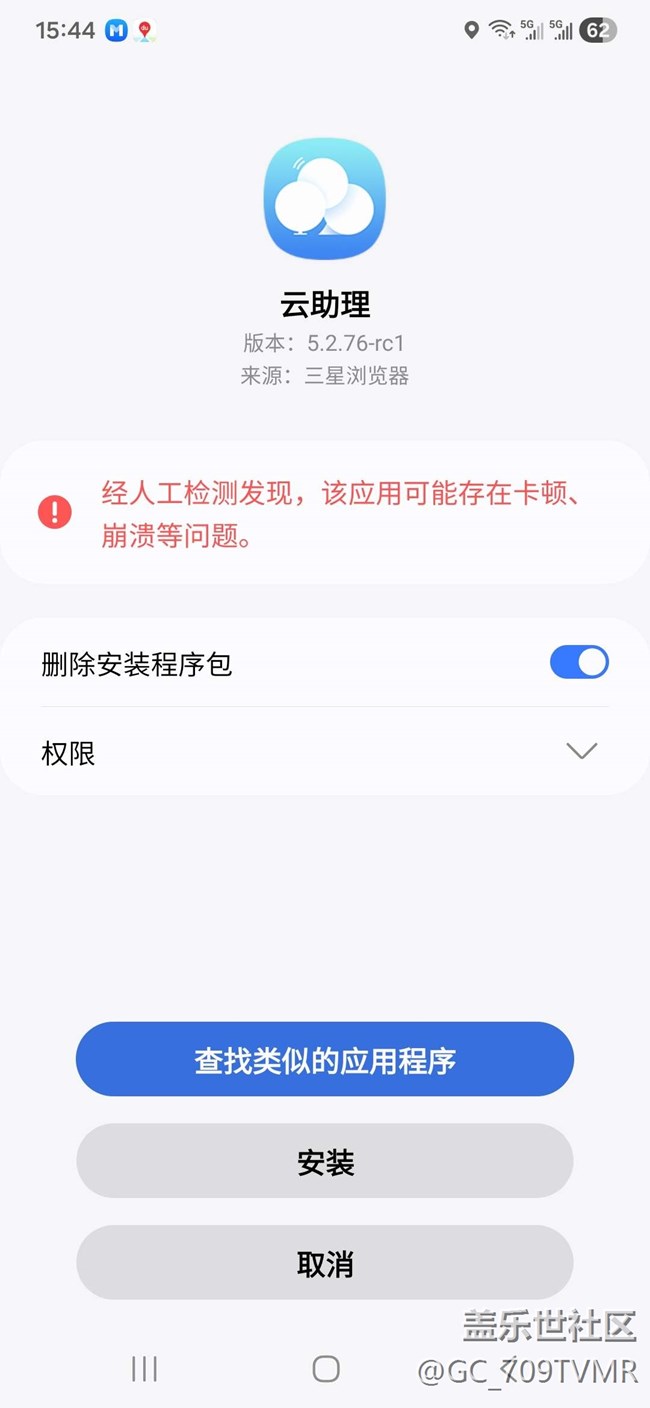The image size is (650, 1408).
Task: Cancel installation with 取消
Action: [x=325, y=1263]
